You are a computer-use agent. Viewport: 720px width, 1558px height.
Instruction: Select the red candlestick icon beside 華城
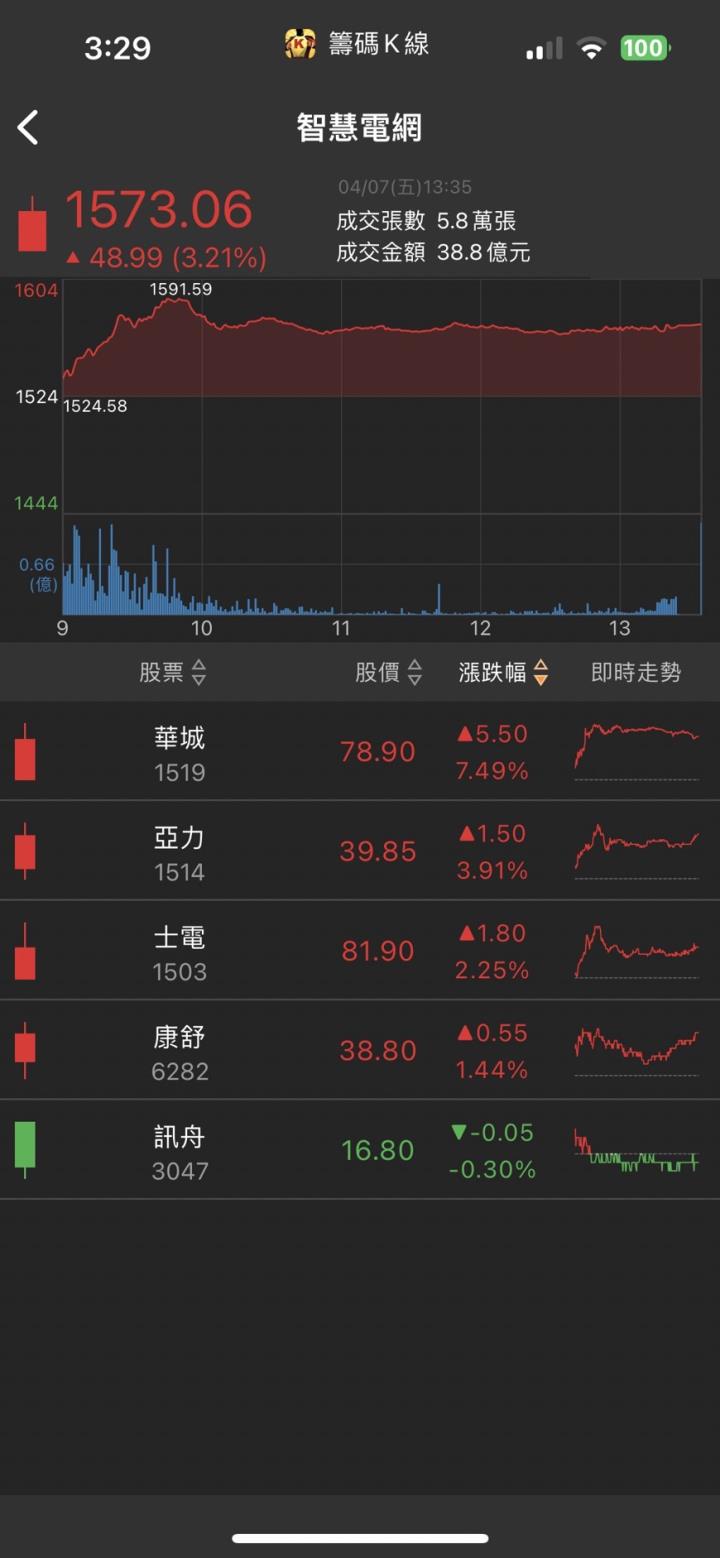coord(24,751)
